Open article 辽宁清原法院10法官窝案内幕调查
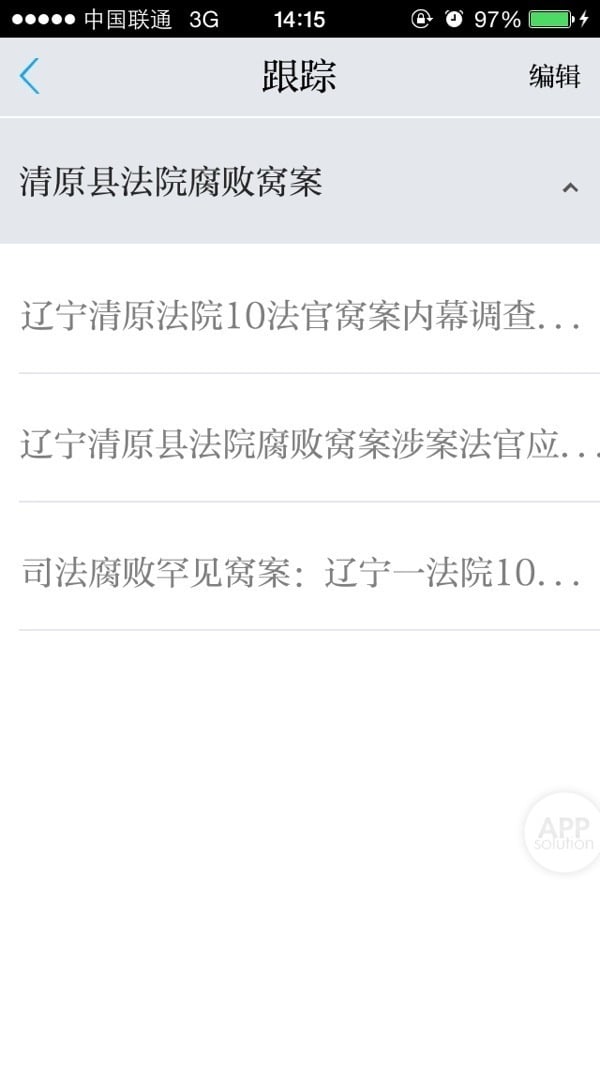The width and height of the screenshot is (600, 1065). (x=300, y=318)
